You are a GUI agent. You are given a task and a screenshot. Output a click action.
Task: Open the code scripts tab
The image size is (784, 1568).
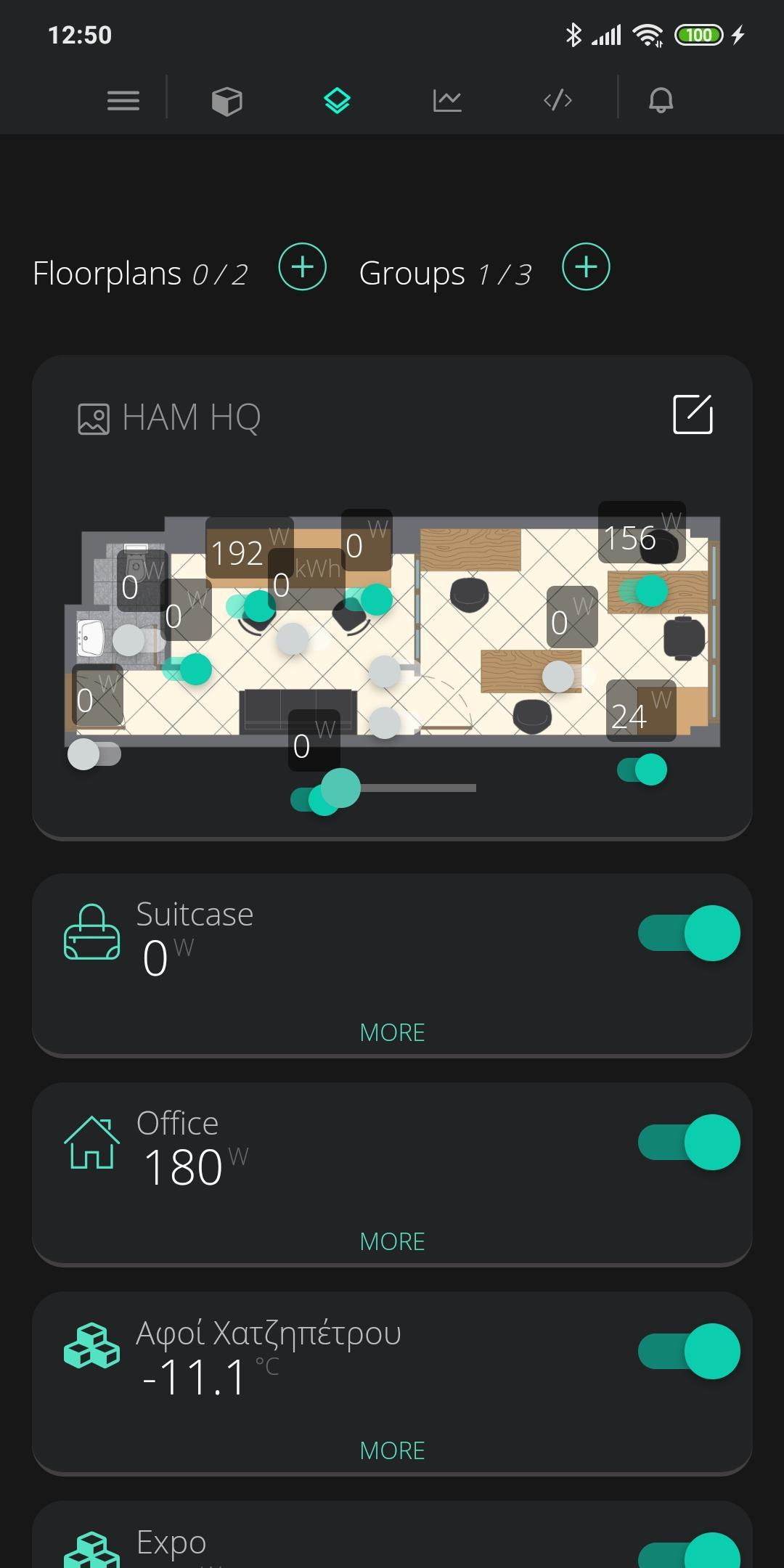pyautogui.click(x=558, y=100)
